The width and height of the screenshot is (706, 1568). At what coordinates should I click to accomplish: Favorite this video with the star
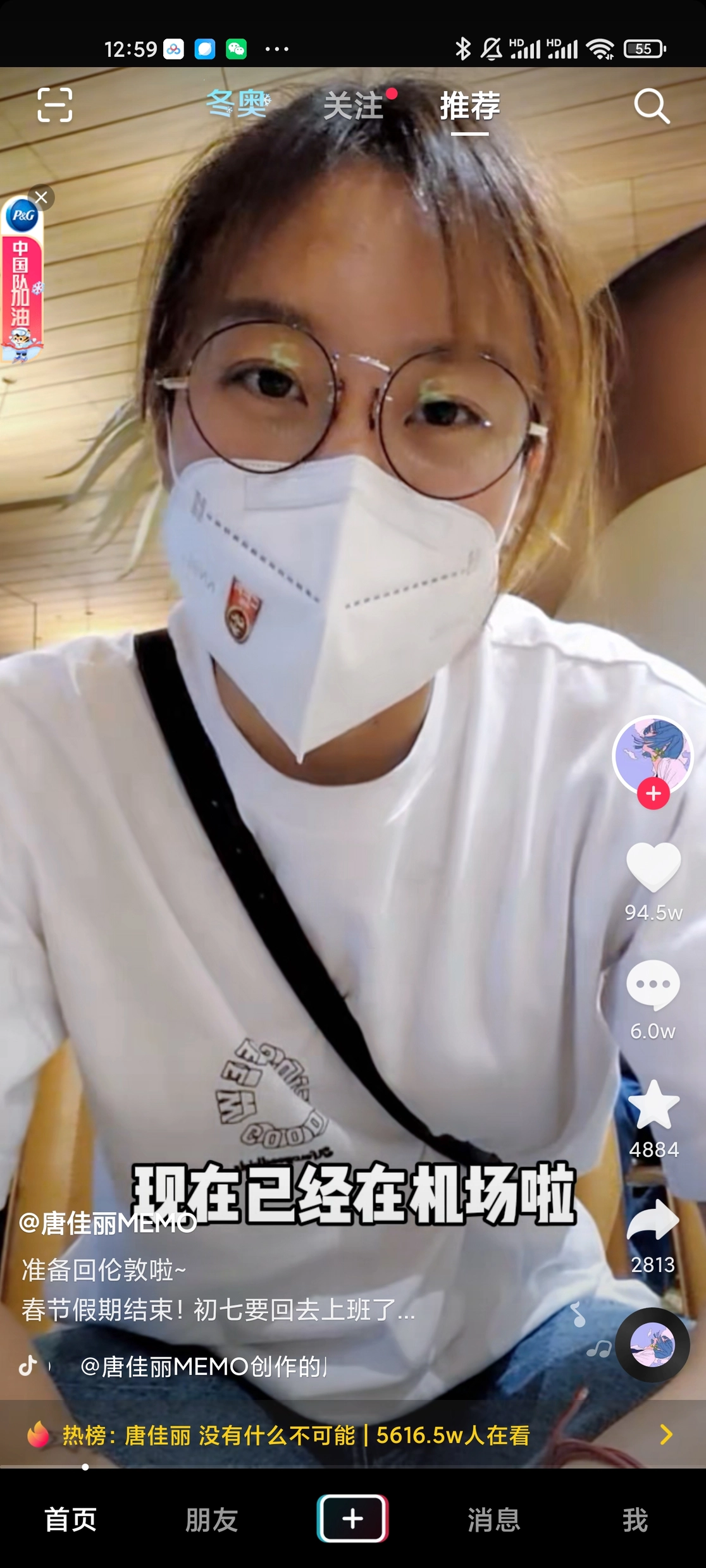pyautogui.click(x=653, y=1105)
